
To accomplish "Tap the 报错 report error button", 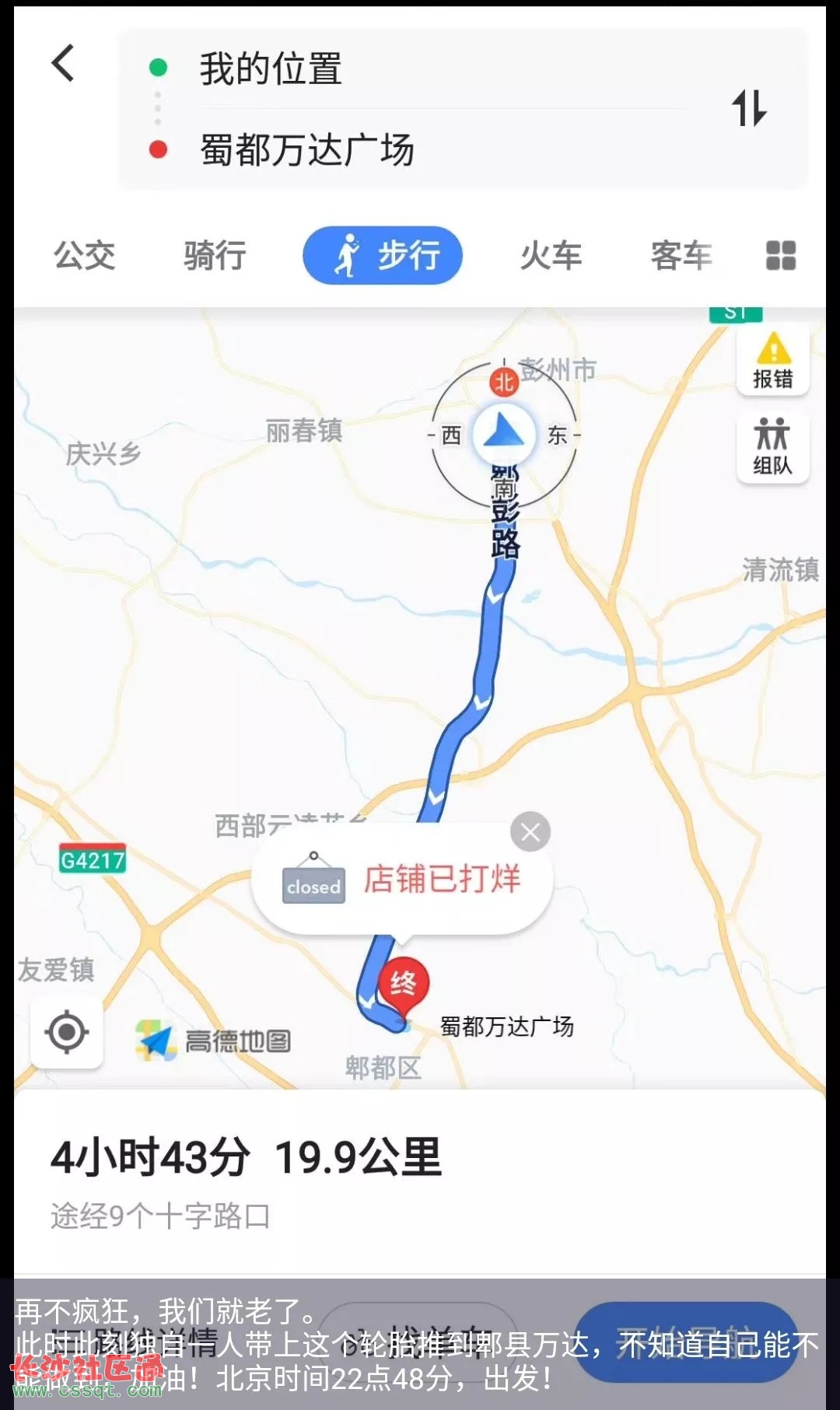I will tap(772, 361).
